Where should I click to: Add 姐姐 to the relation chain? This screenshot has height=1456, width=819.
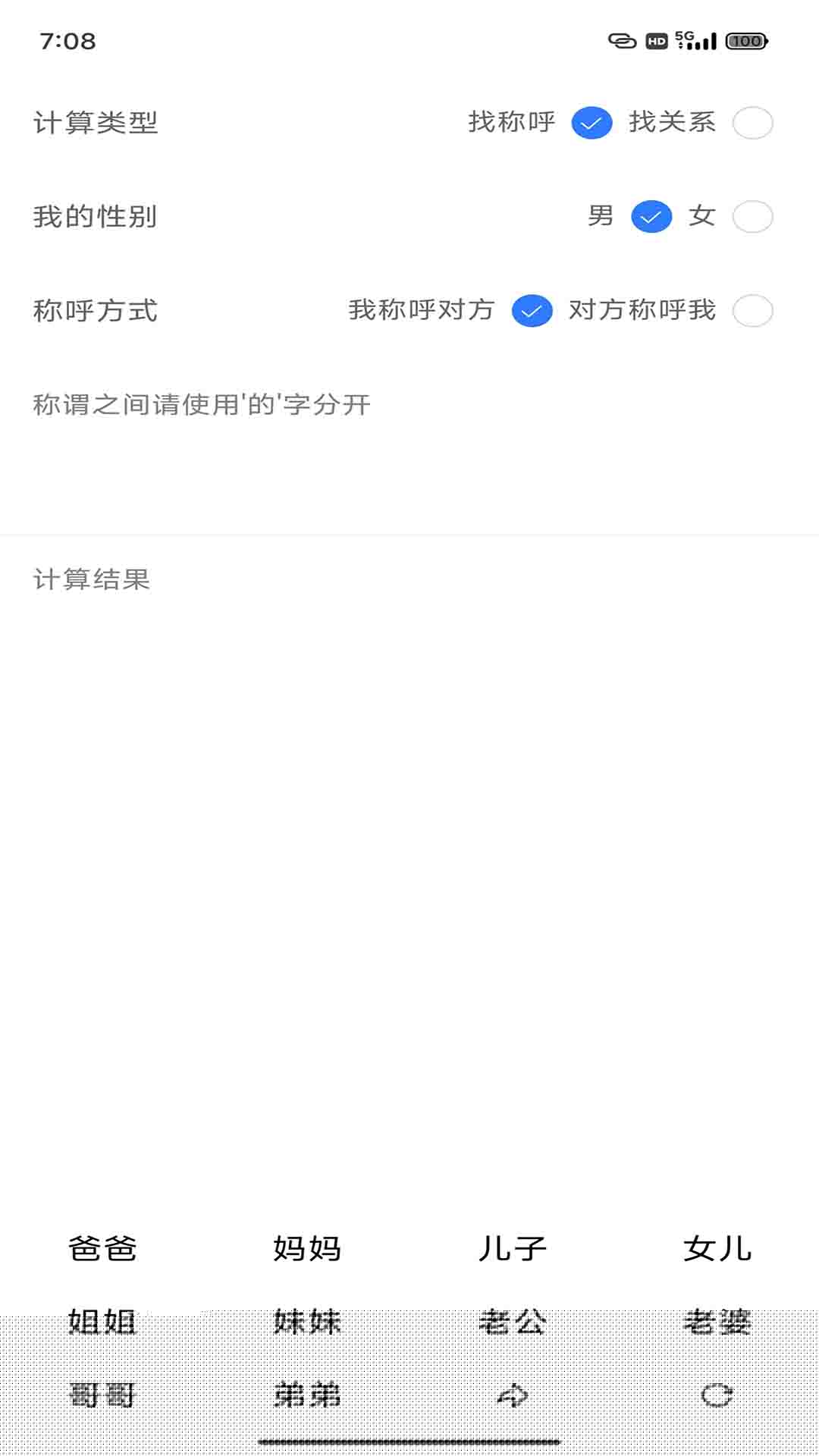point(102,1322)
